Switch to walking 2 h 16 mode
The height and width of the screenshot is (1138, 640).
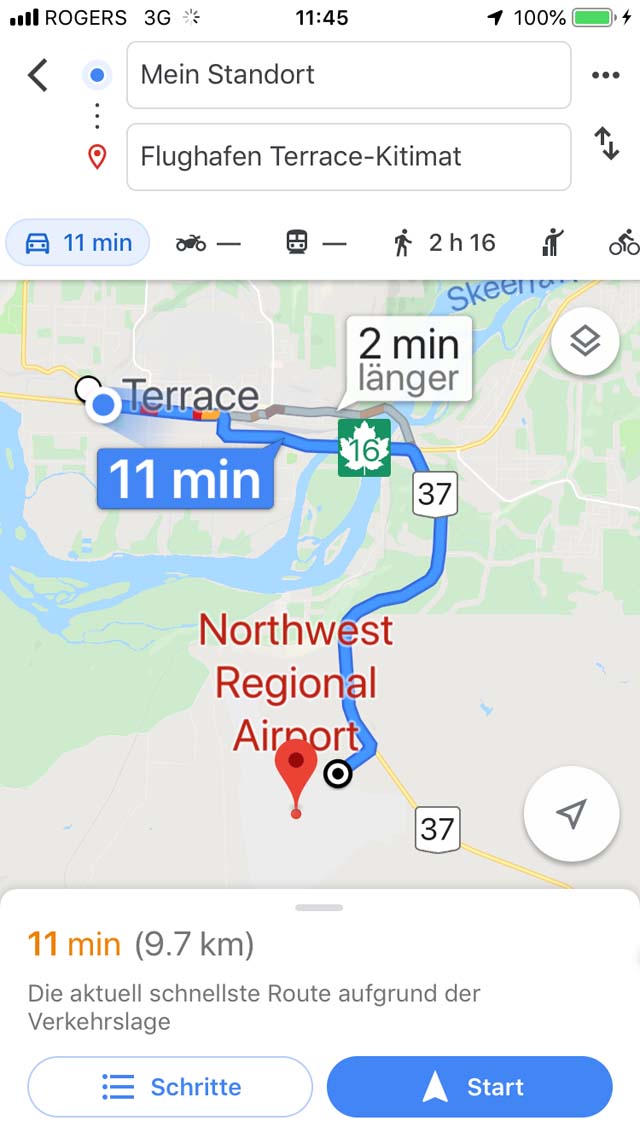tap(444, 243)
